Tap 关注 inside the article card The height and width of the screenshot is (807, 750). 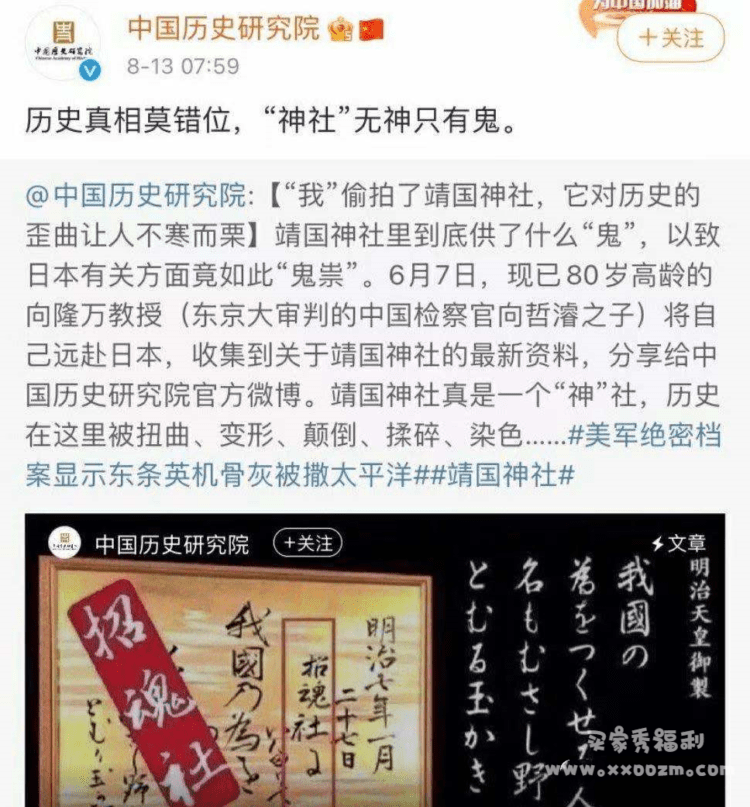click(x=309, y=544)
